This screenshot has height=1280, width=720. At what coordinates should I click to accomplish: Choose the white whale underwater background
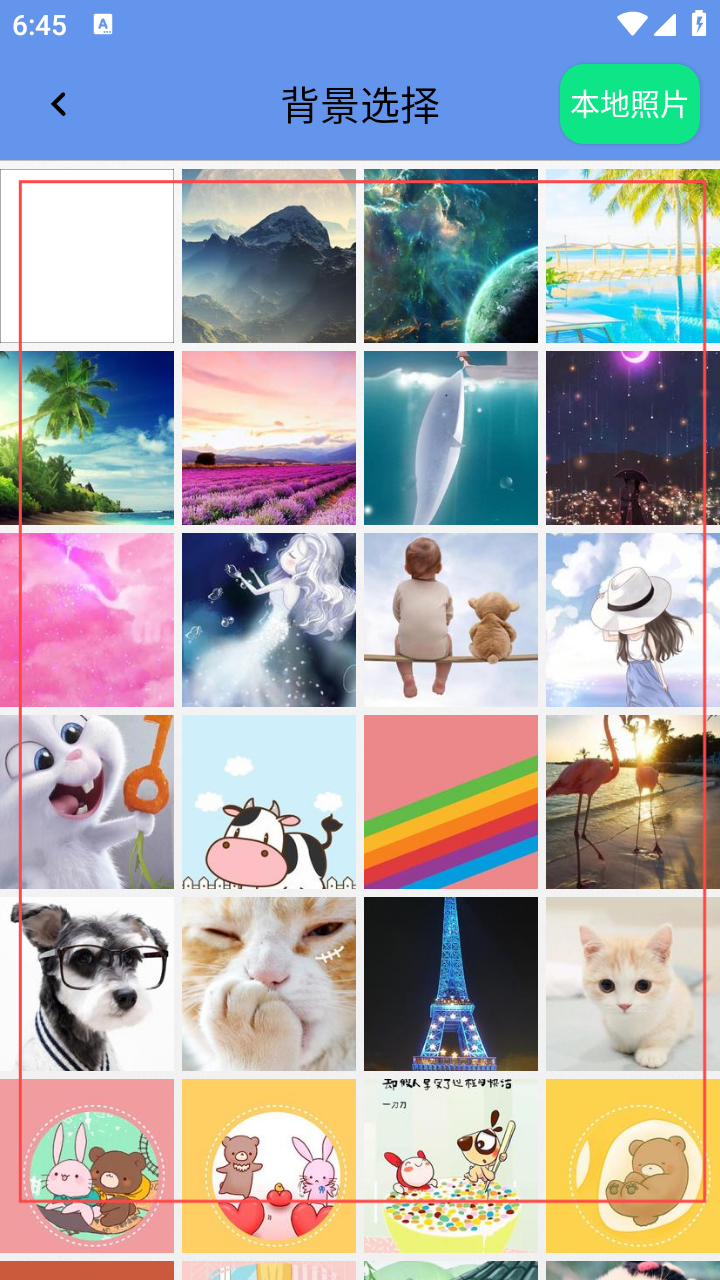pyautogui.click(x=451, y=438)
